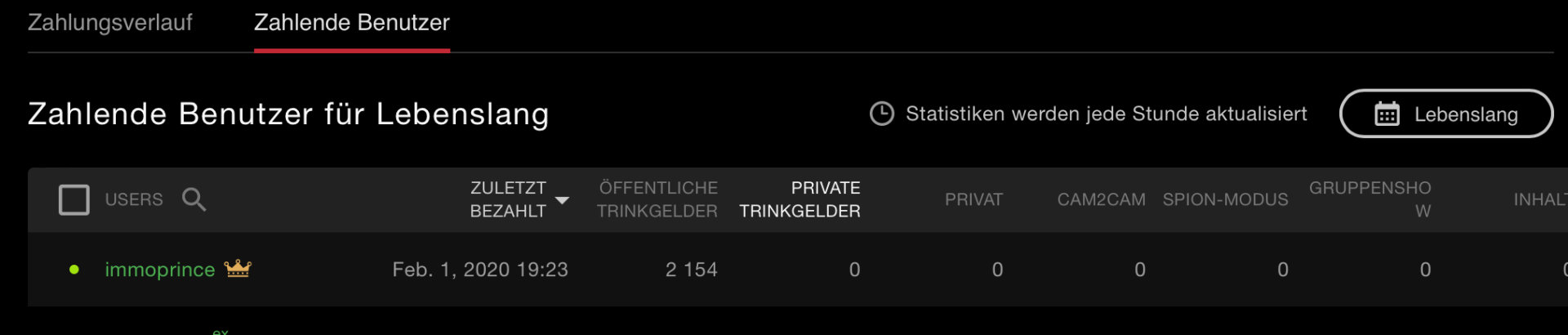
Task: Check the select-all users checkbox
Action: click(x=74, y=199)
